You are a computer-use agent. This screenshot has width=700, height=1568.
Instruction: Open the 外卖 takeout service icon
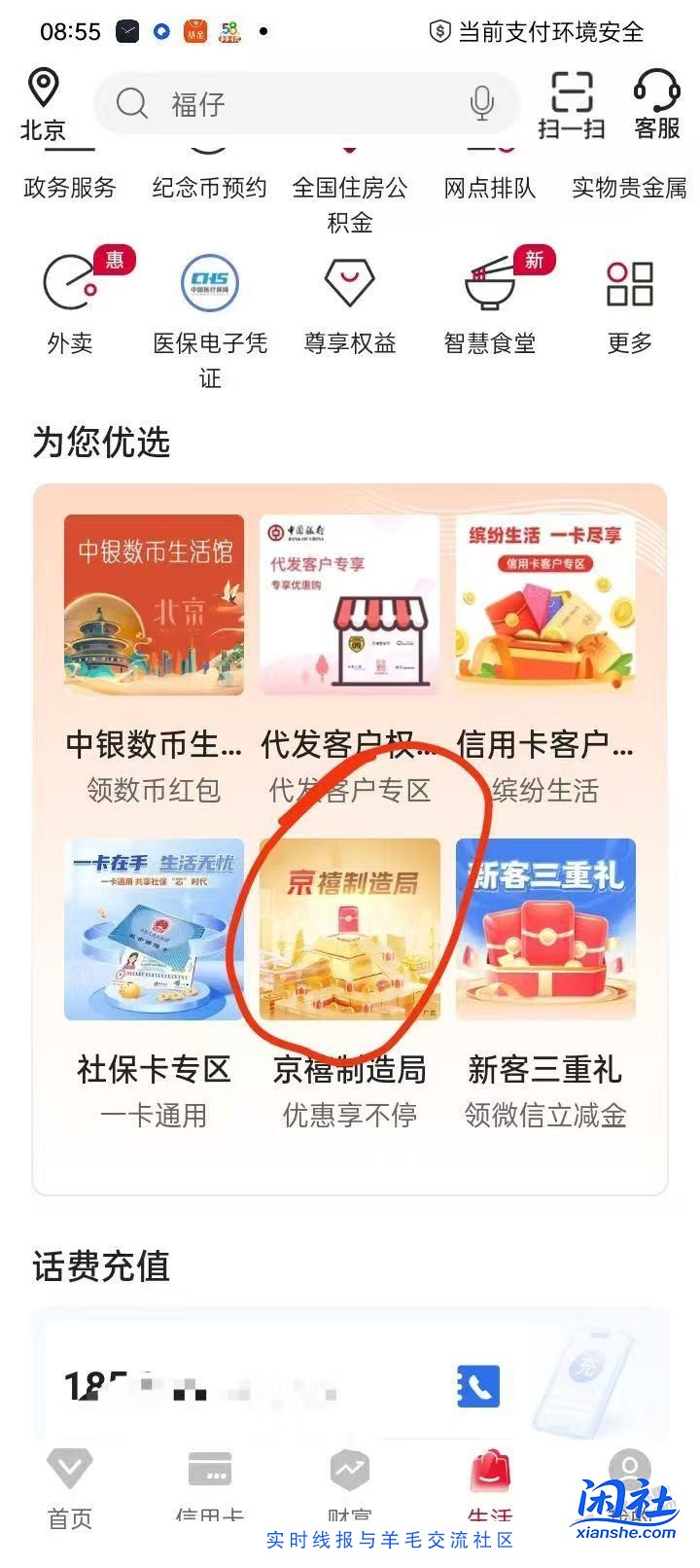[x=68, y=292]
